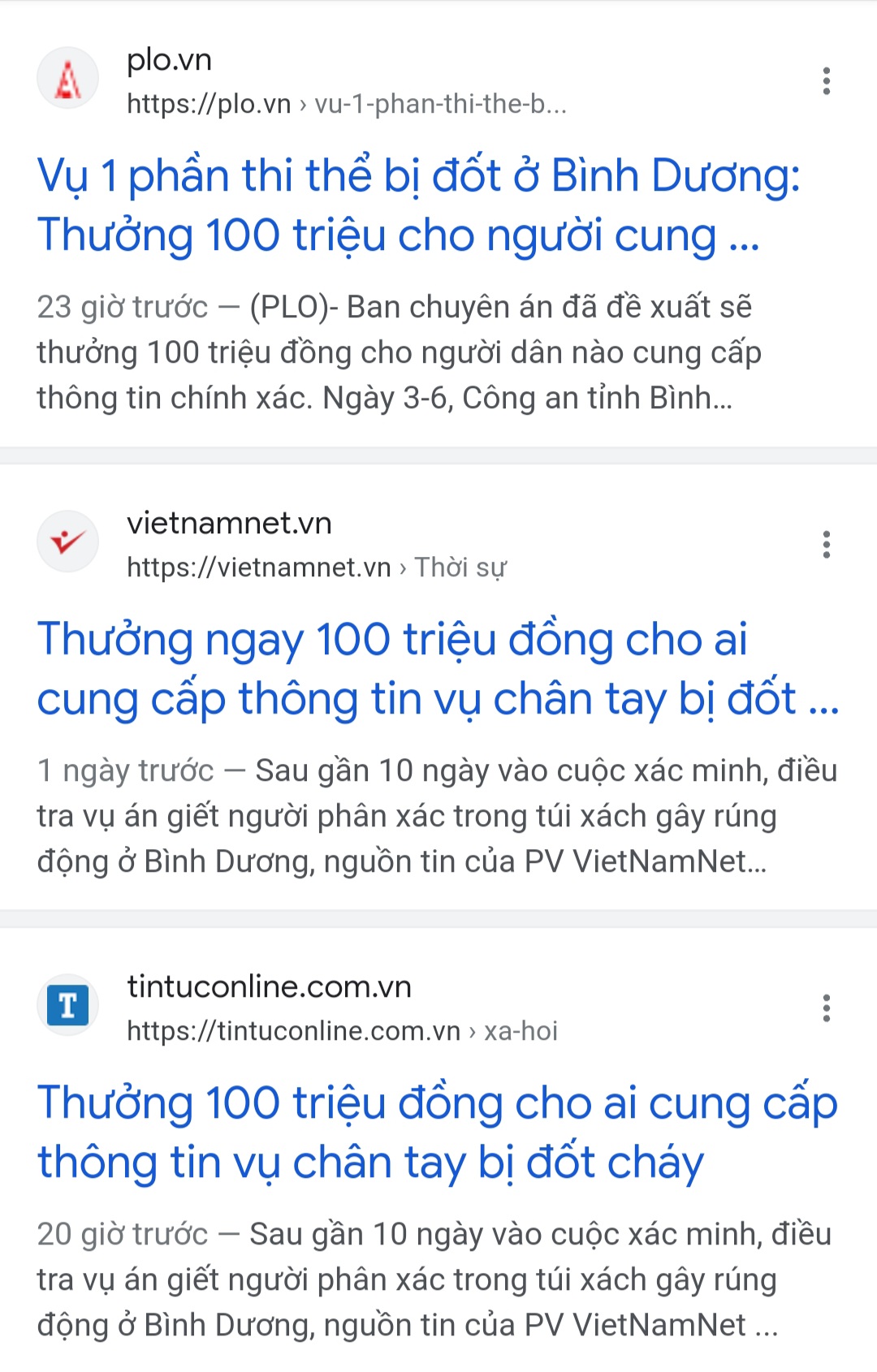This screenshot has height=1372, width=877.
Task: Open the three-dot menu beside the plo.vn result
Action: tap(827, 81)
